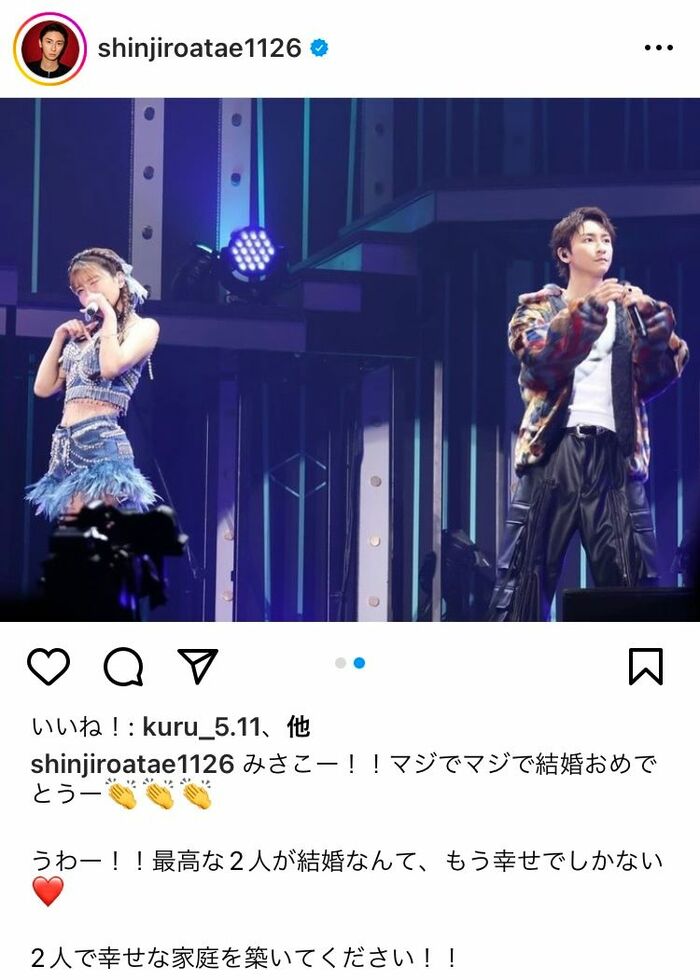View the list of others who liked
The width and height of the screenshot is (700, 980).
click(299, 727)
